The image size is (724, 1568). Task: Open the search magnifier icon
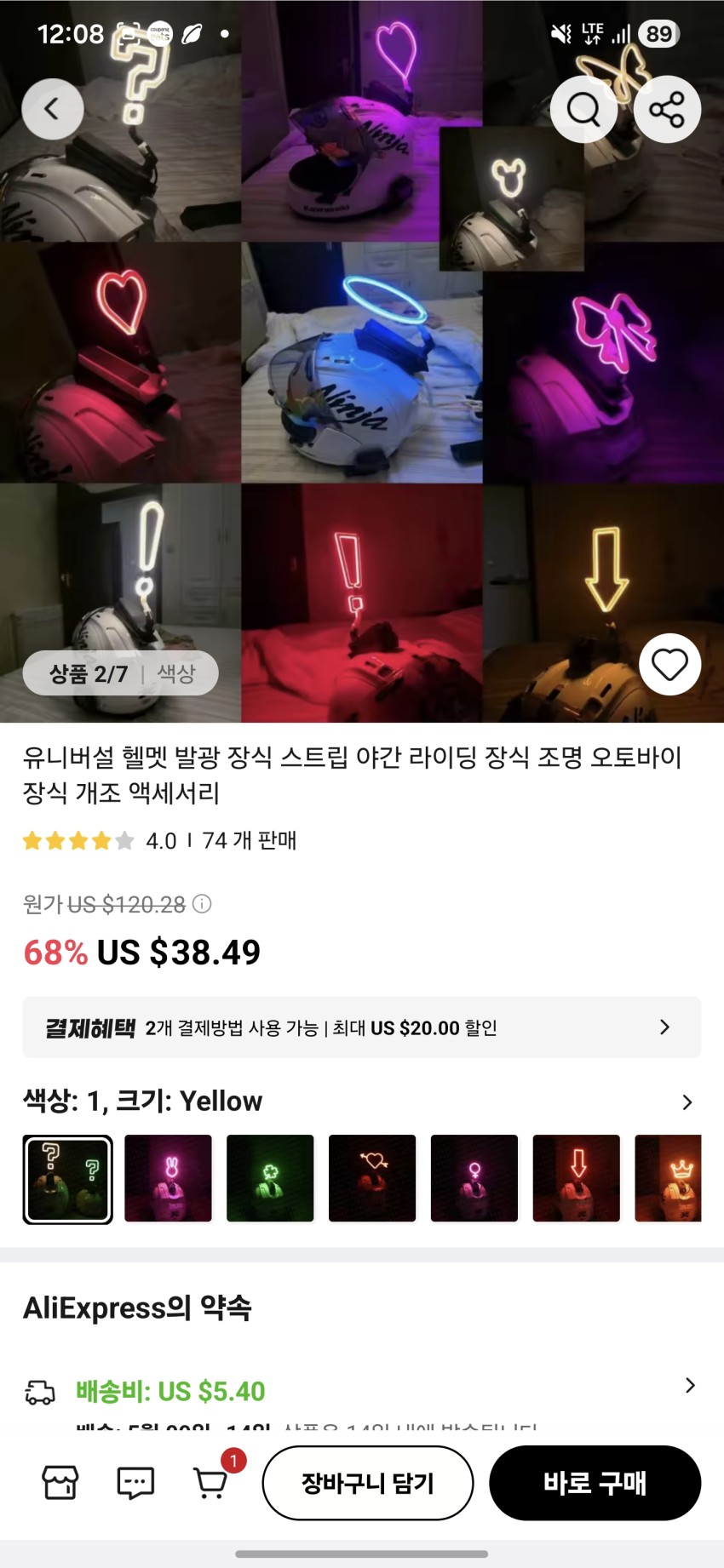[x=583, y=109]
